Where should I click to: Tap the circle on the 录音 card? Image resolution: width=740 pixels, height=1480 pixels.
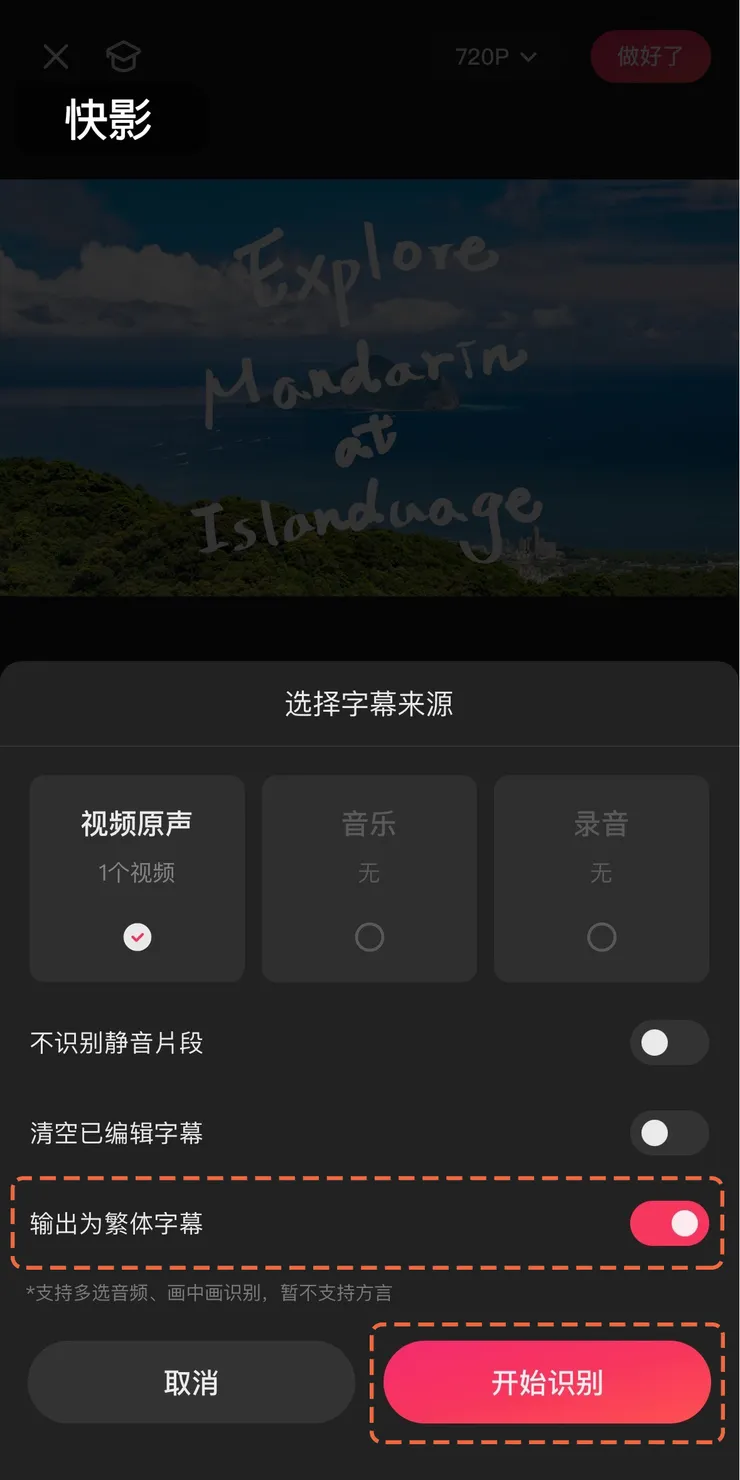coord(601,937)
